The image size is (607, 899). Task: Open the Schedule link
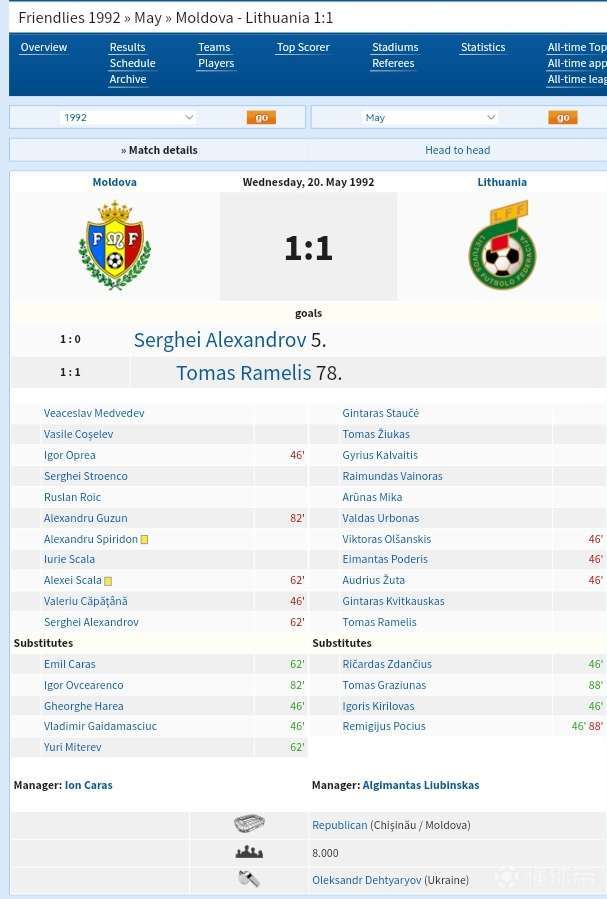click(132, 63)
